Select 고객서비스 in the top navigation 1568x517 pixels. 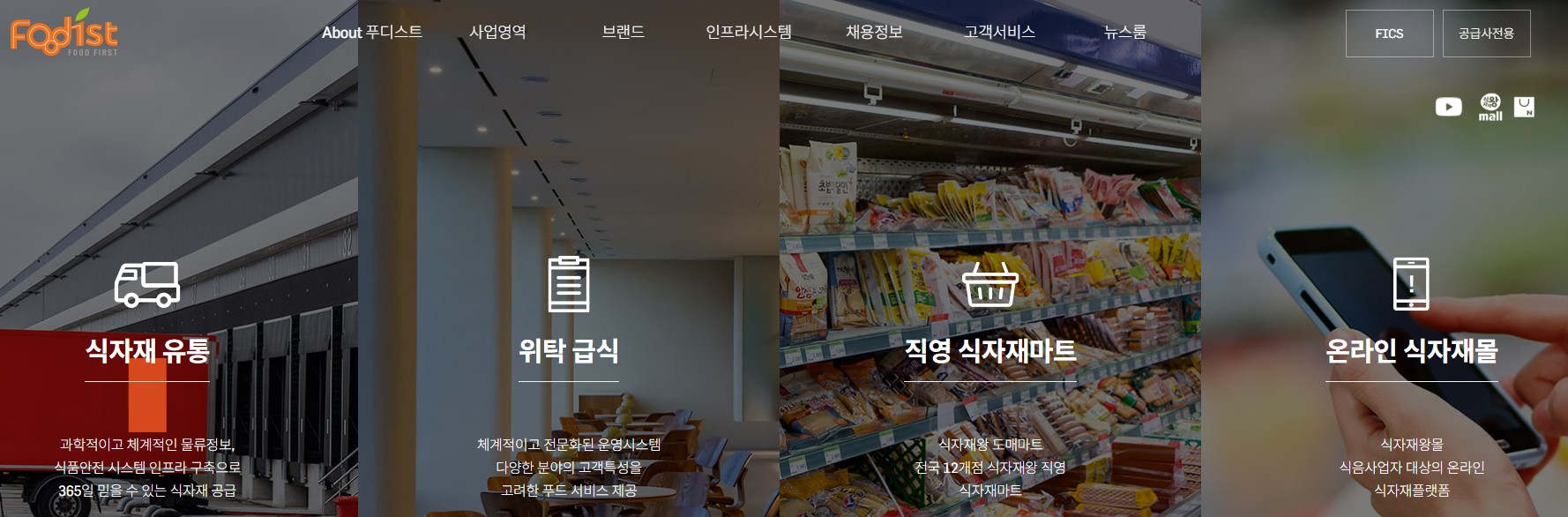[x=999, y=33]
